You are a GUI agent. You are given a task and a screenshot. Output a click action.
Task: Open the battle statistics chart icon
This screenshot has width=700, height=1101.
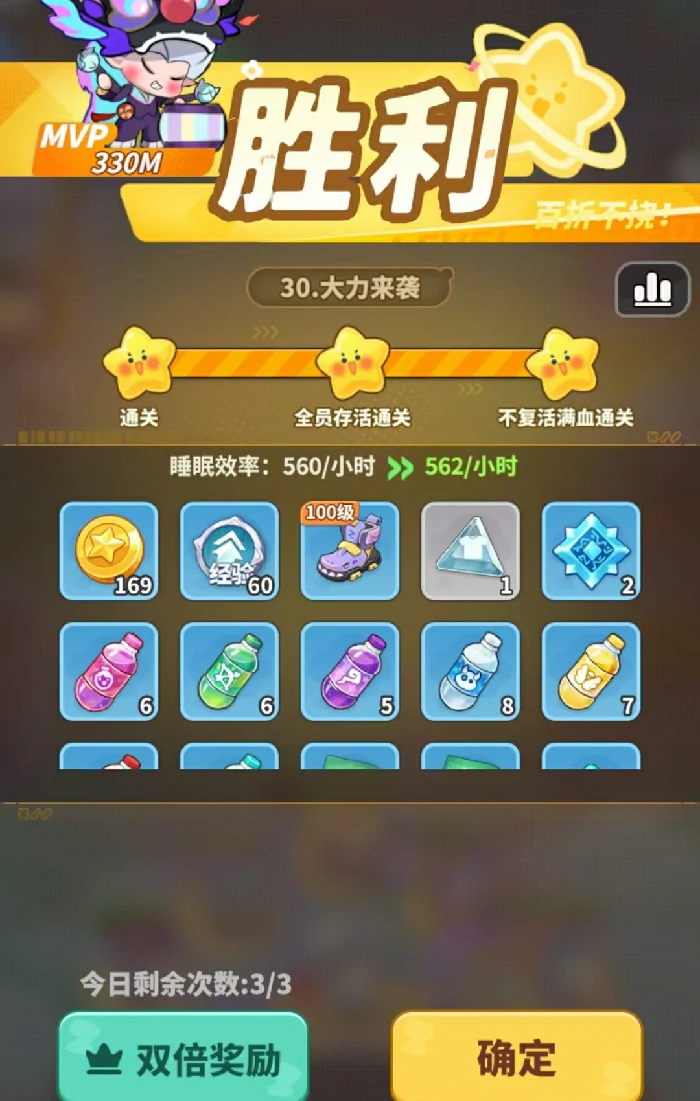pos(652,290)
